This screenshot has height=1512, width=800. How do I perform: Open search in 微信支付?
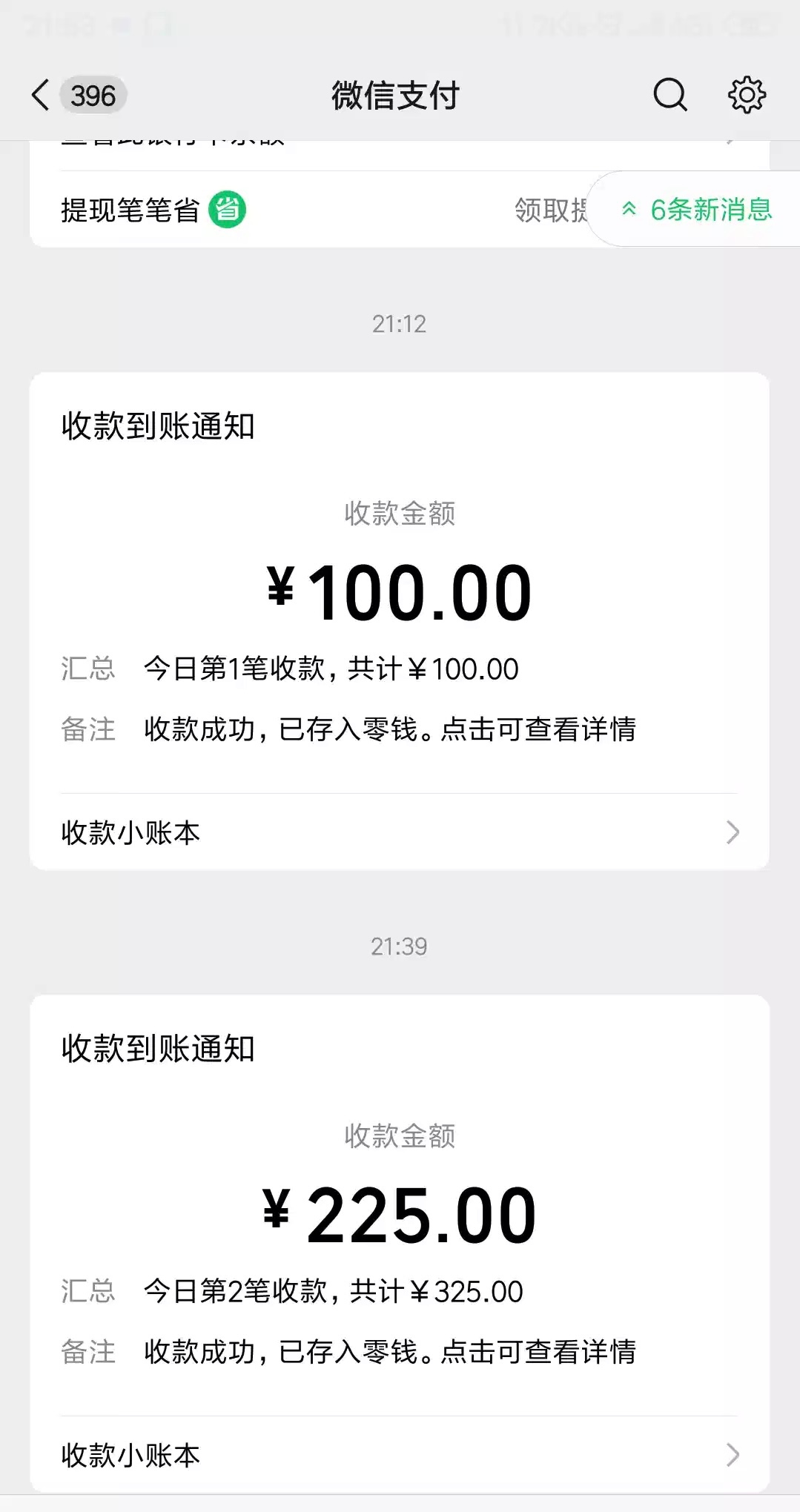pyautogui.click(x=670, y=96)
